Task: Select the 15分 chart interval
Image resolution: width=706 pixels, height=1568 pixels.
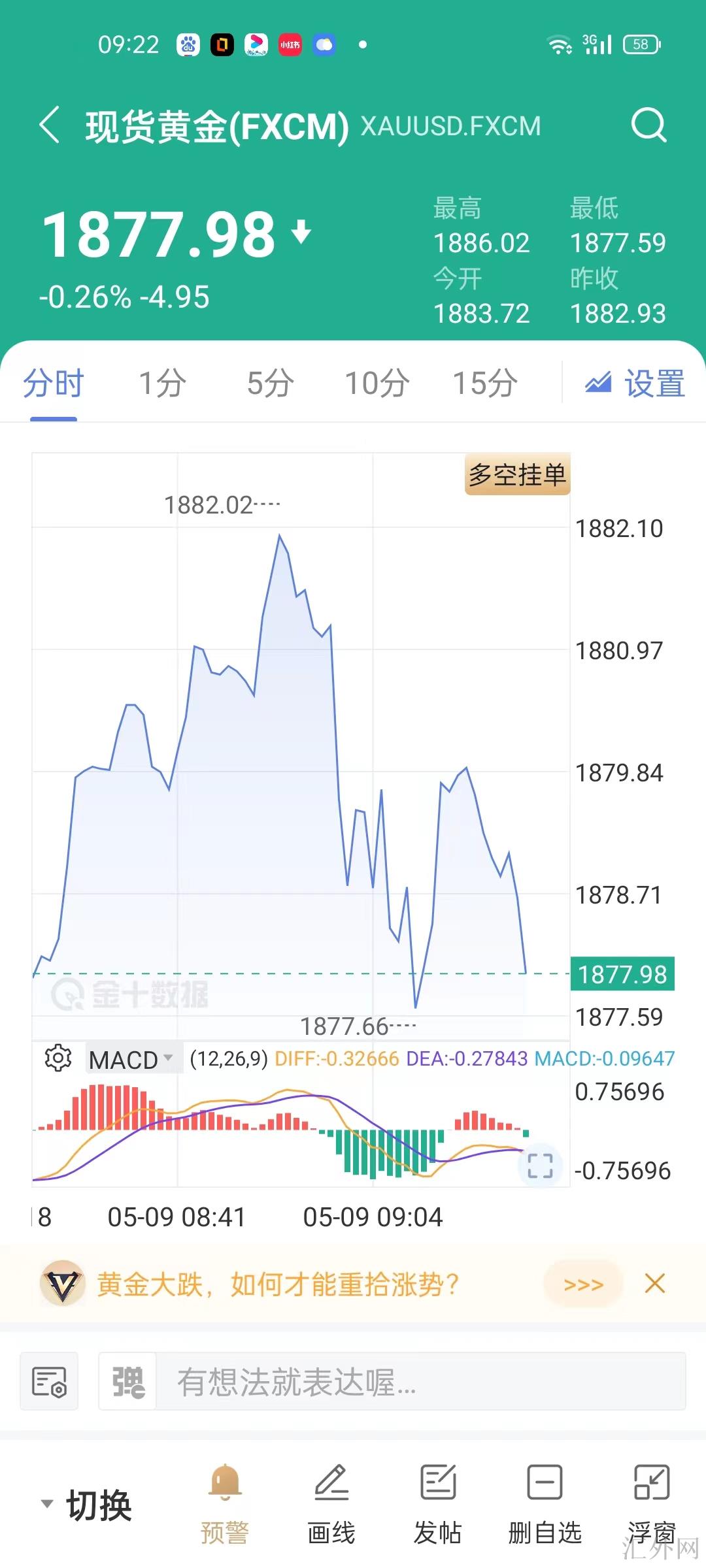Action: click(x=485, y=383)
